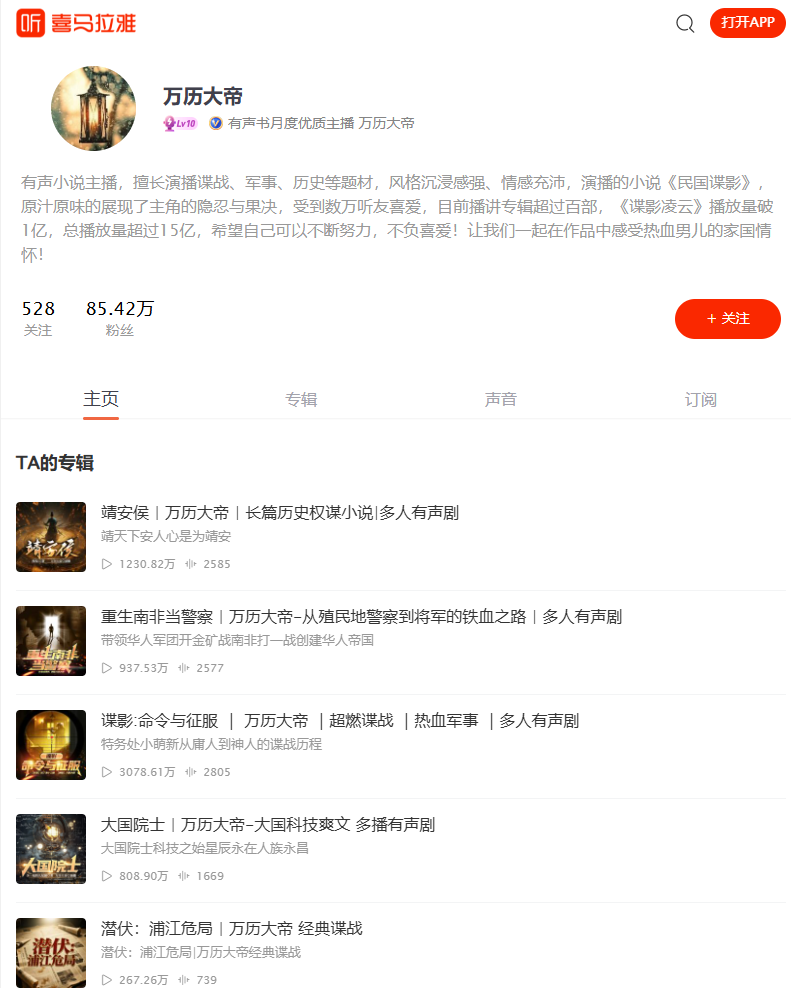Image resolution: width=791 pixels, height=988 pixels.
Task: View the 万历大帝 profile avatar
Action: [93, 109]
